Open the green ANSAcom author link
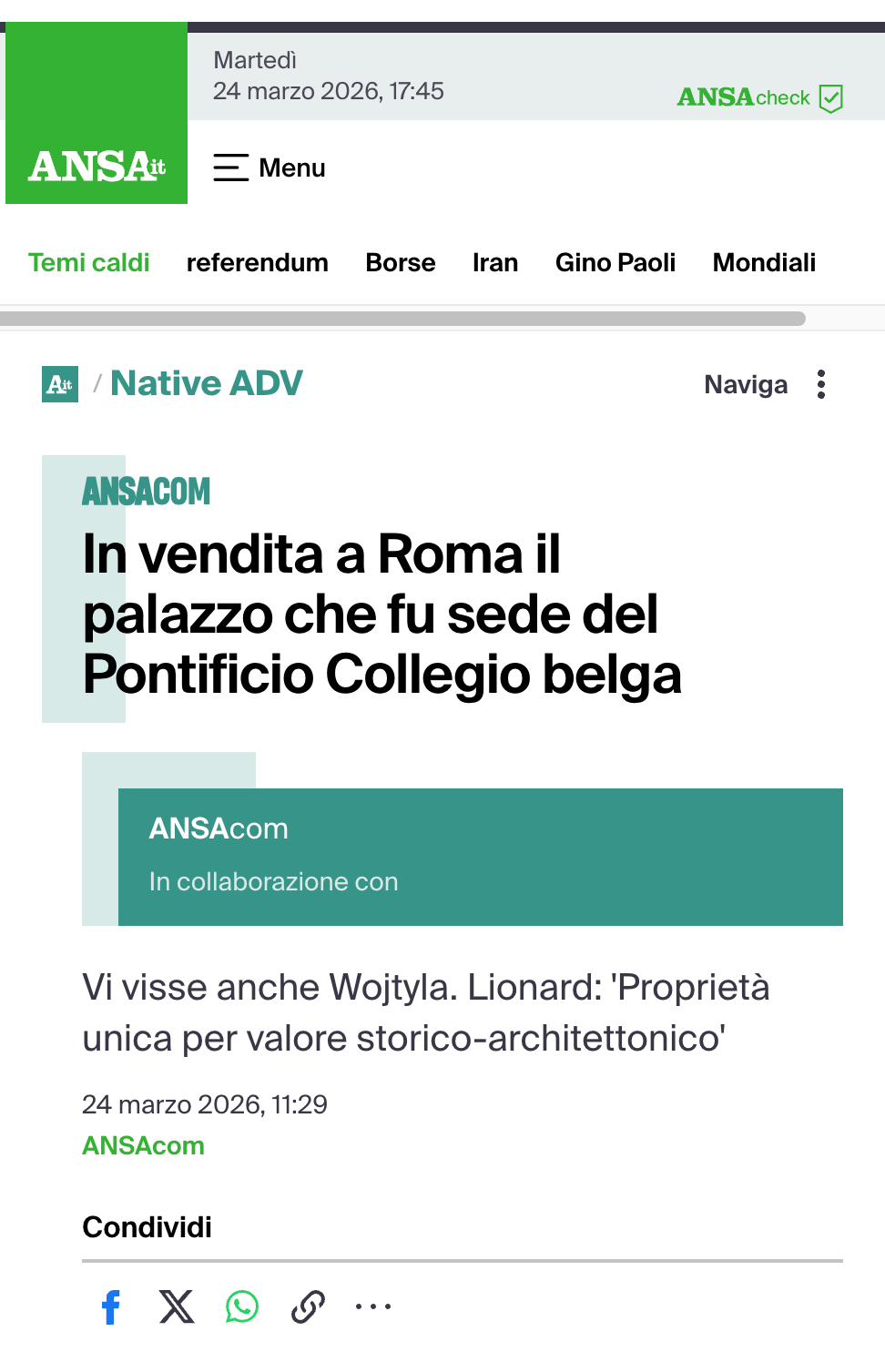This screenshot has height=1372, width=885. 143,1145
